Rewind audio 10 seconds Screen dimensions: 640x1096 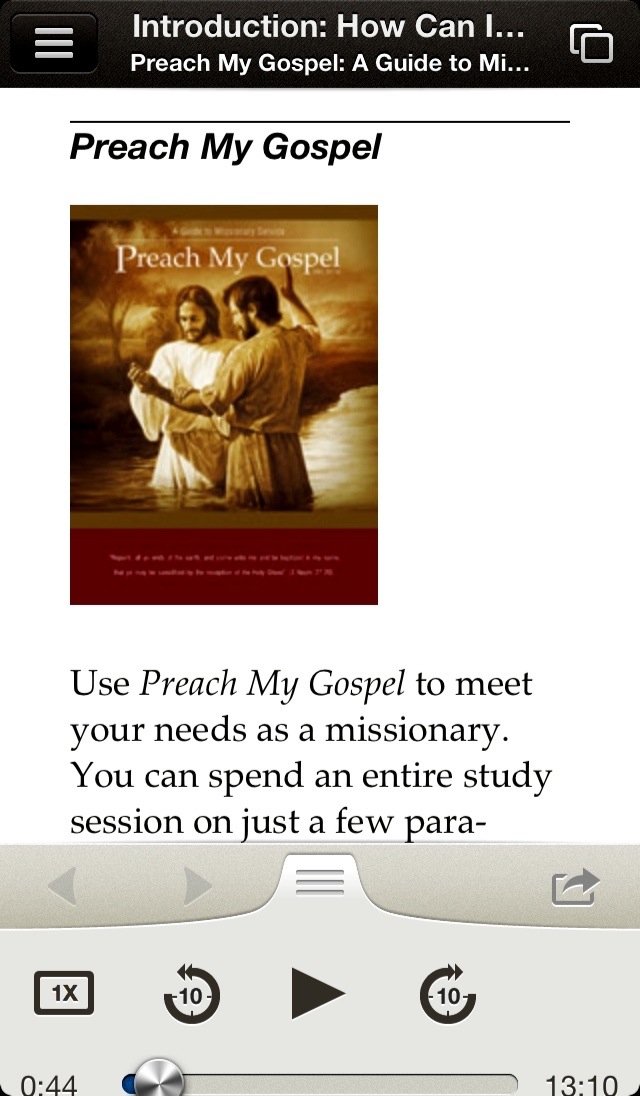tap(191, 993)
